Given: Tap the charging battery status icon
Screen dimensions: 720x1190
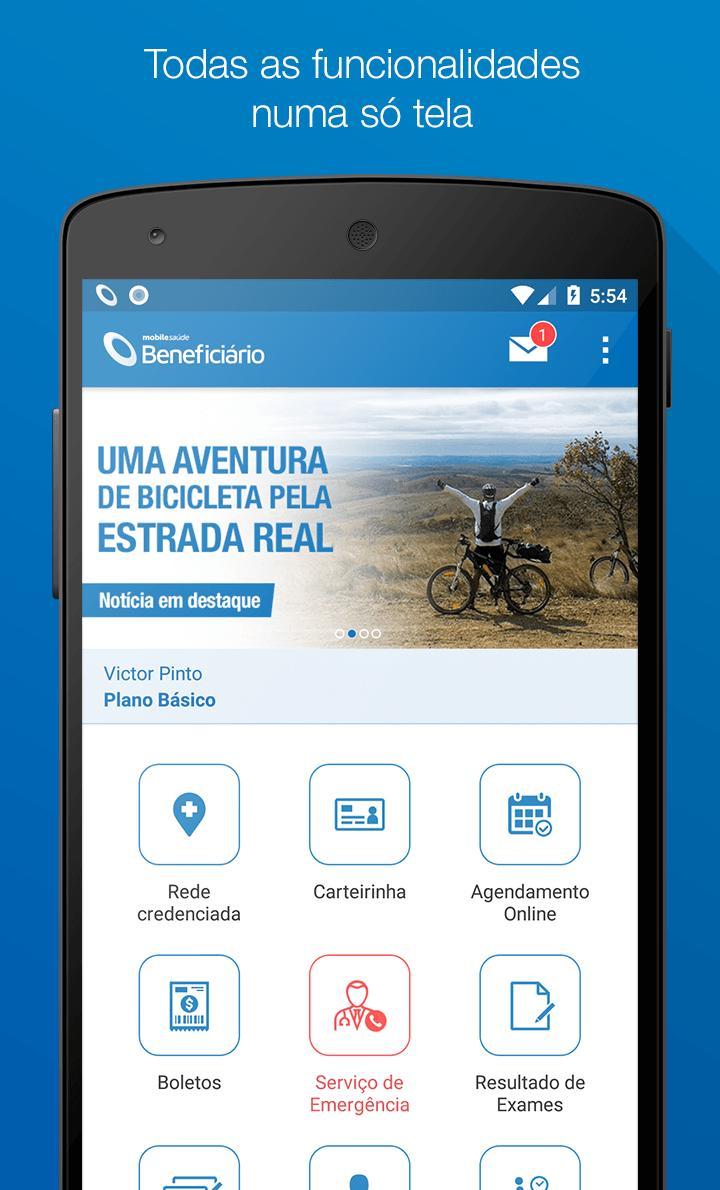Looking at the screenshot, I should click(575, 294).
